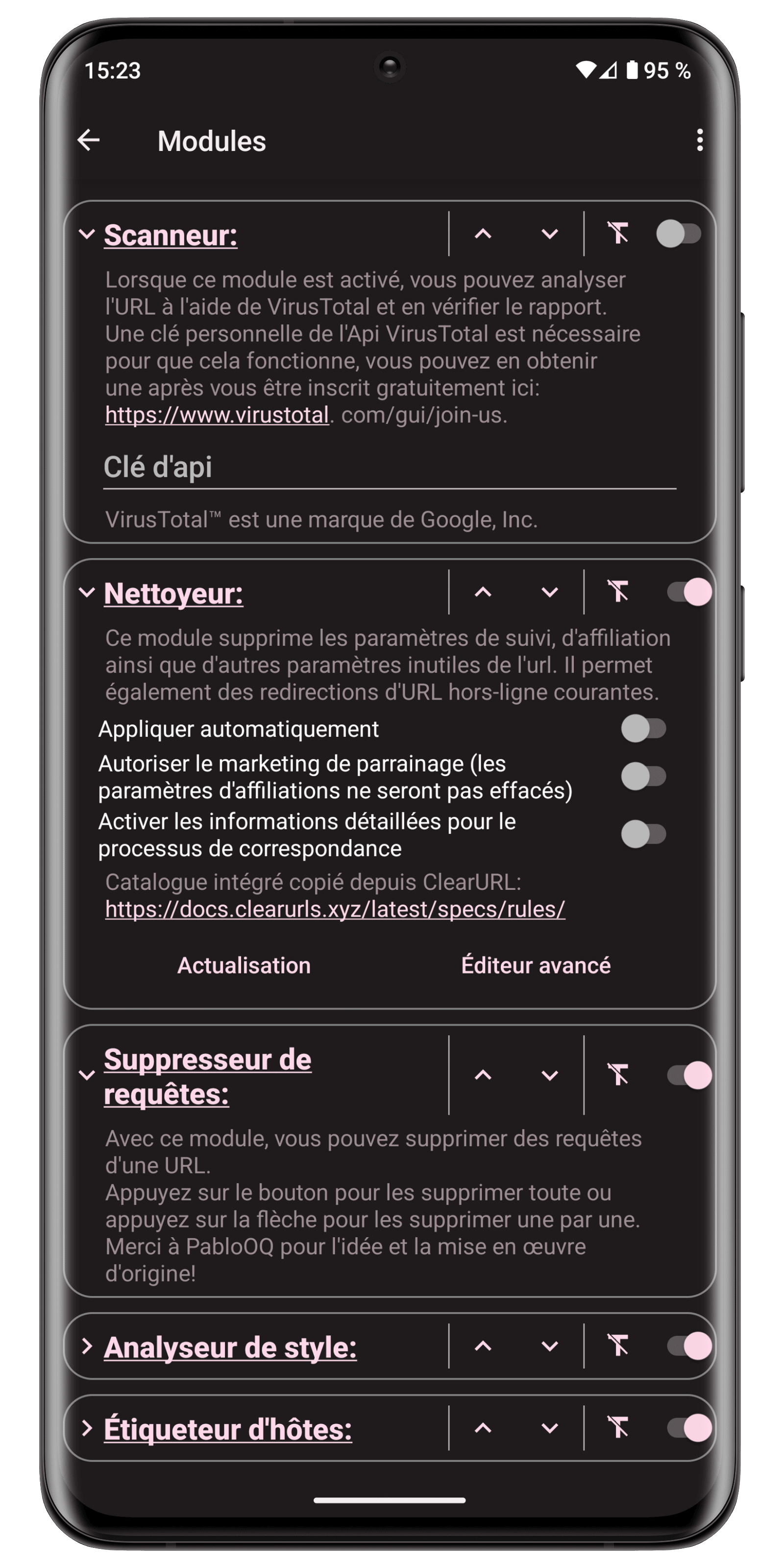The image size is (784, 1568).
Task: Enable the Scanneur module switch
Action: [x=678, y=234]
